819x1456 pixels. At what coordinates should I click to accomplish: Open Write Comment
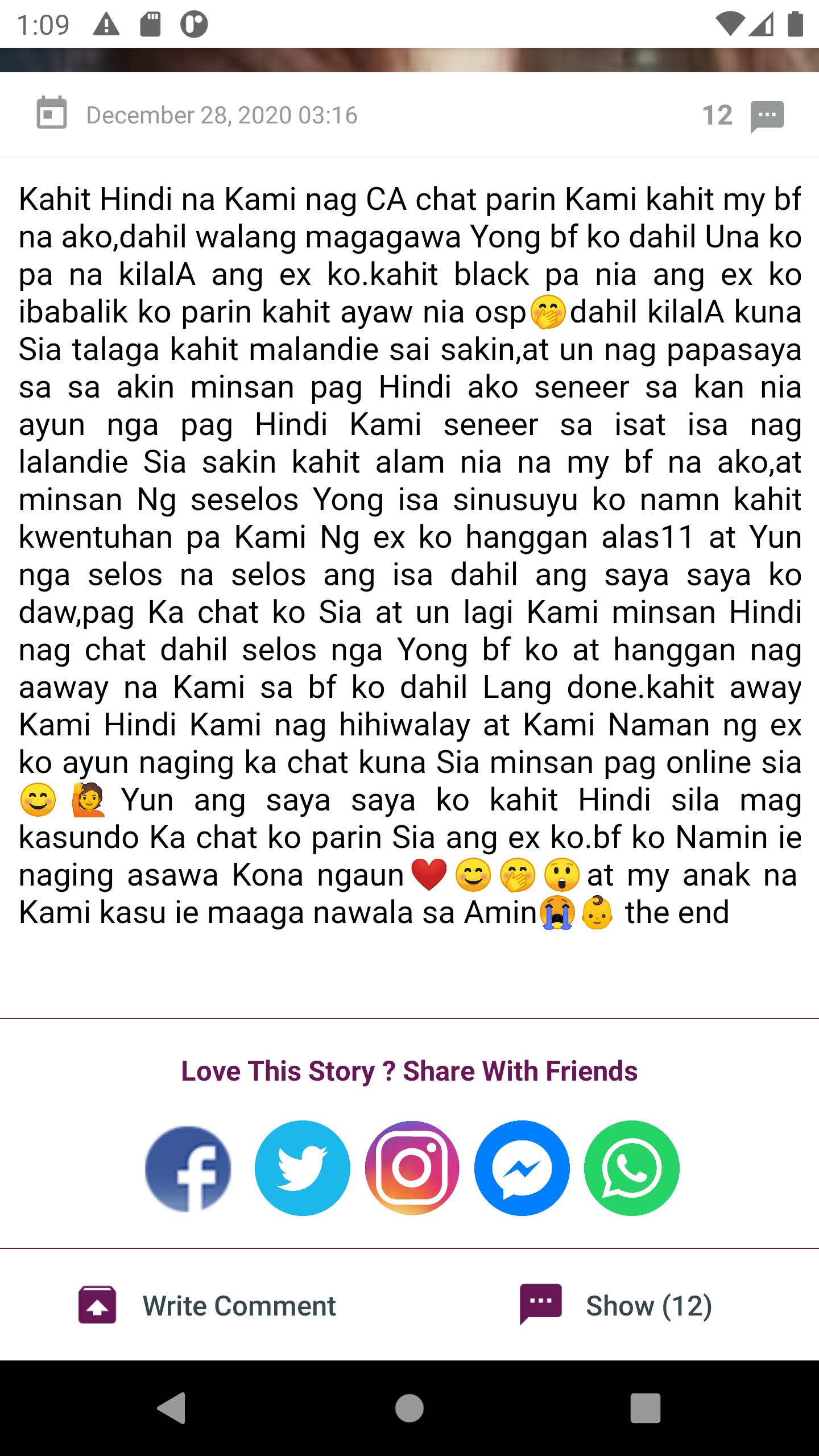239,1306
